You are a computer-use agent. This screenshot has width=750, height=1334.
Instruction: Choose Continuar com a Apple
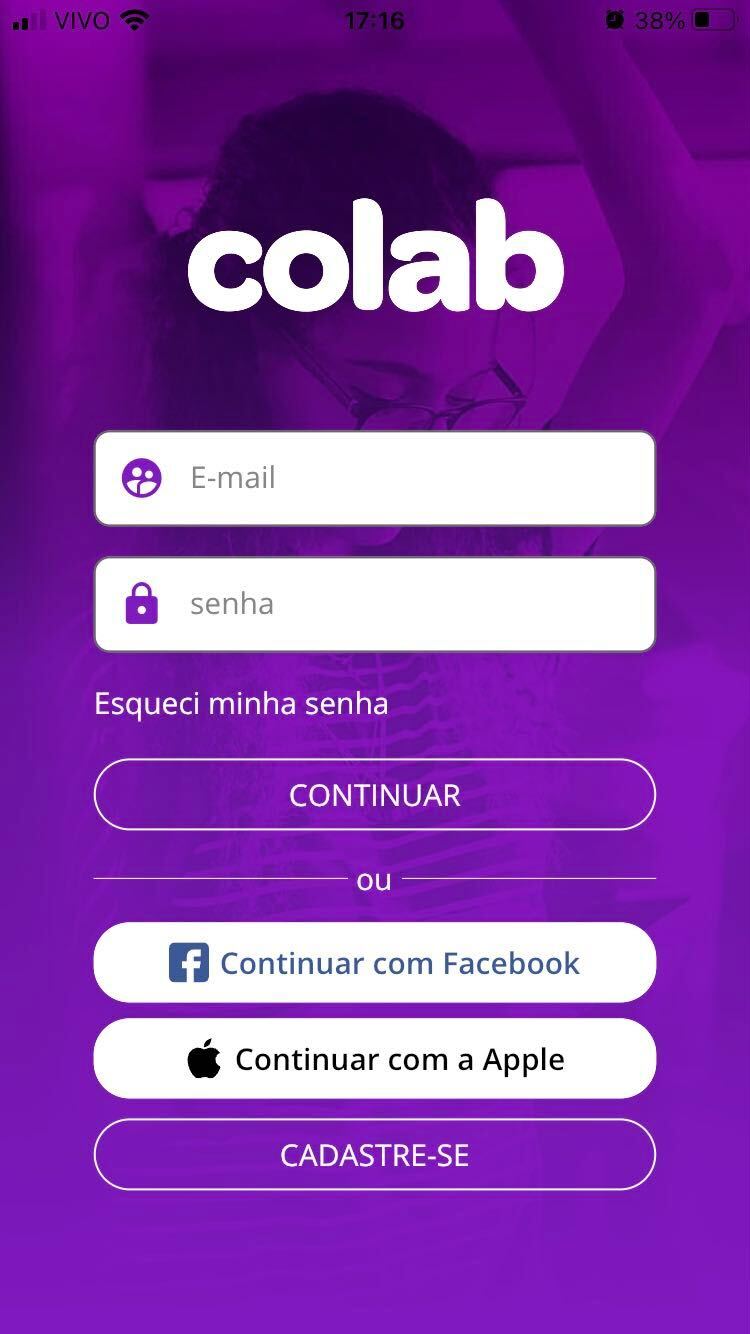coord(375,1059)
